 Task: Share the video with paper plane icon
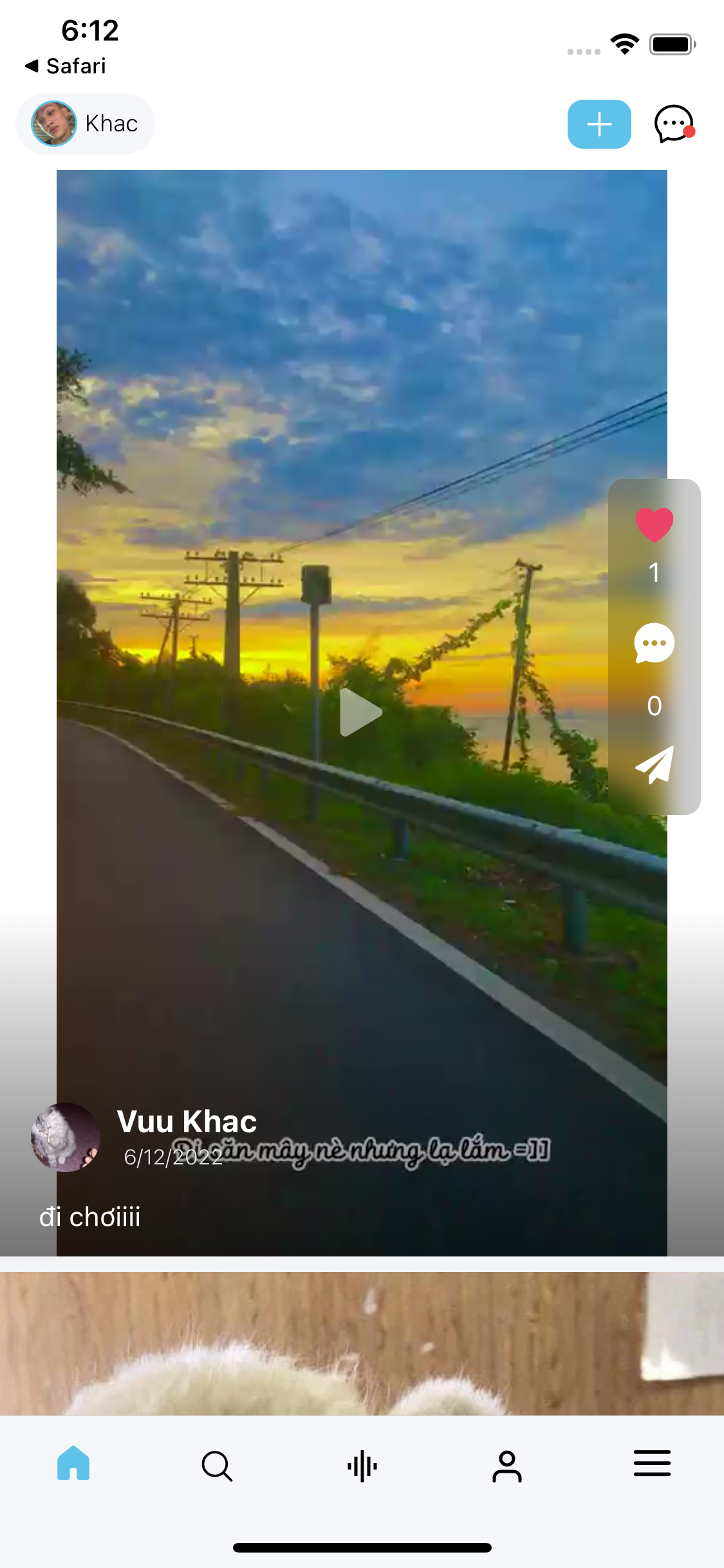click(654, 765)
